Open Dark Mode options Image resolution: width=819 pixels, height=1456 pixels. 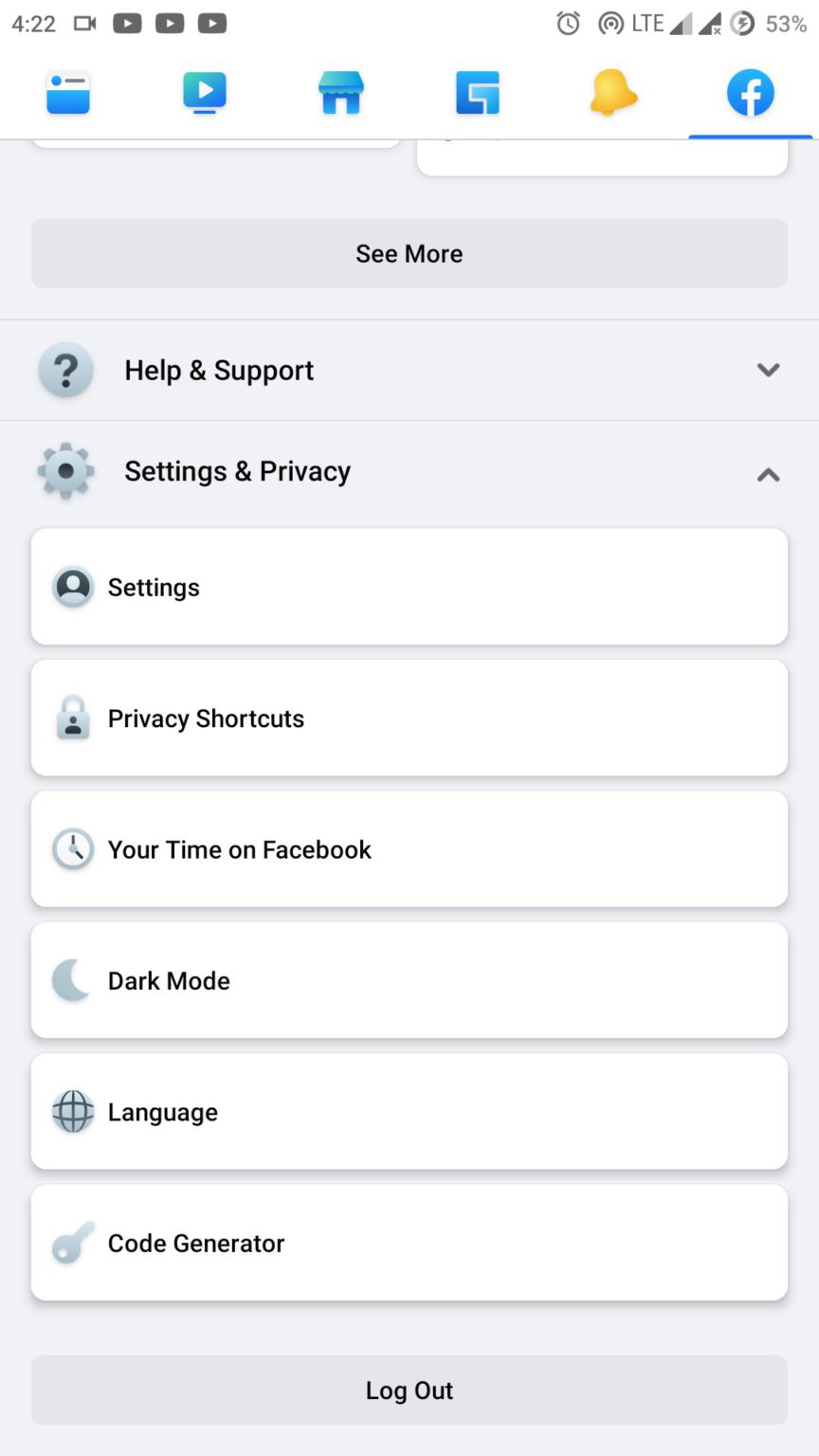409,981
